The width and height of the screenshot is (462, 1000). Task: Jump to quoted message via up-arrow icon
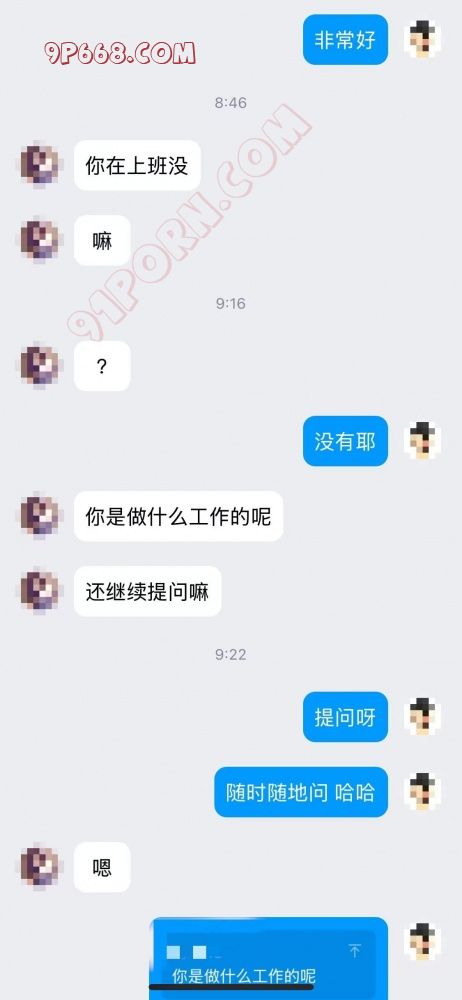(354, 952)
